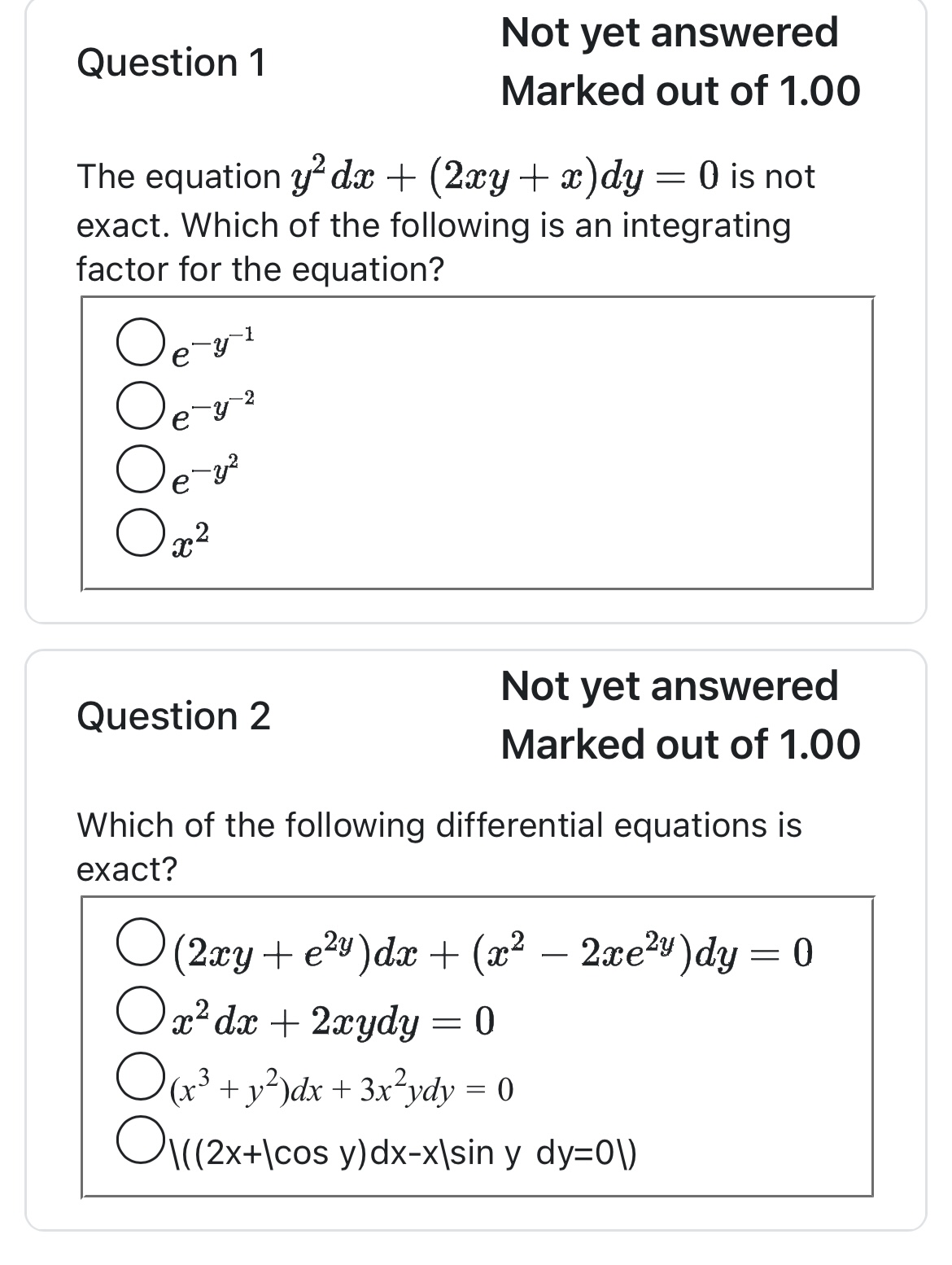The width and height of the screenshot is (952, 1265).
Task: Click 'Marked out of 1.00' for Question 2
Action: pyautogui.click(x=682, y=742)
